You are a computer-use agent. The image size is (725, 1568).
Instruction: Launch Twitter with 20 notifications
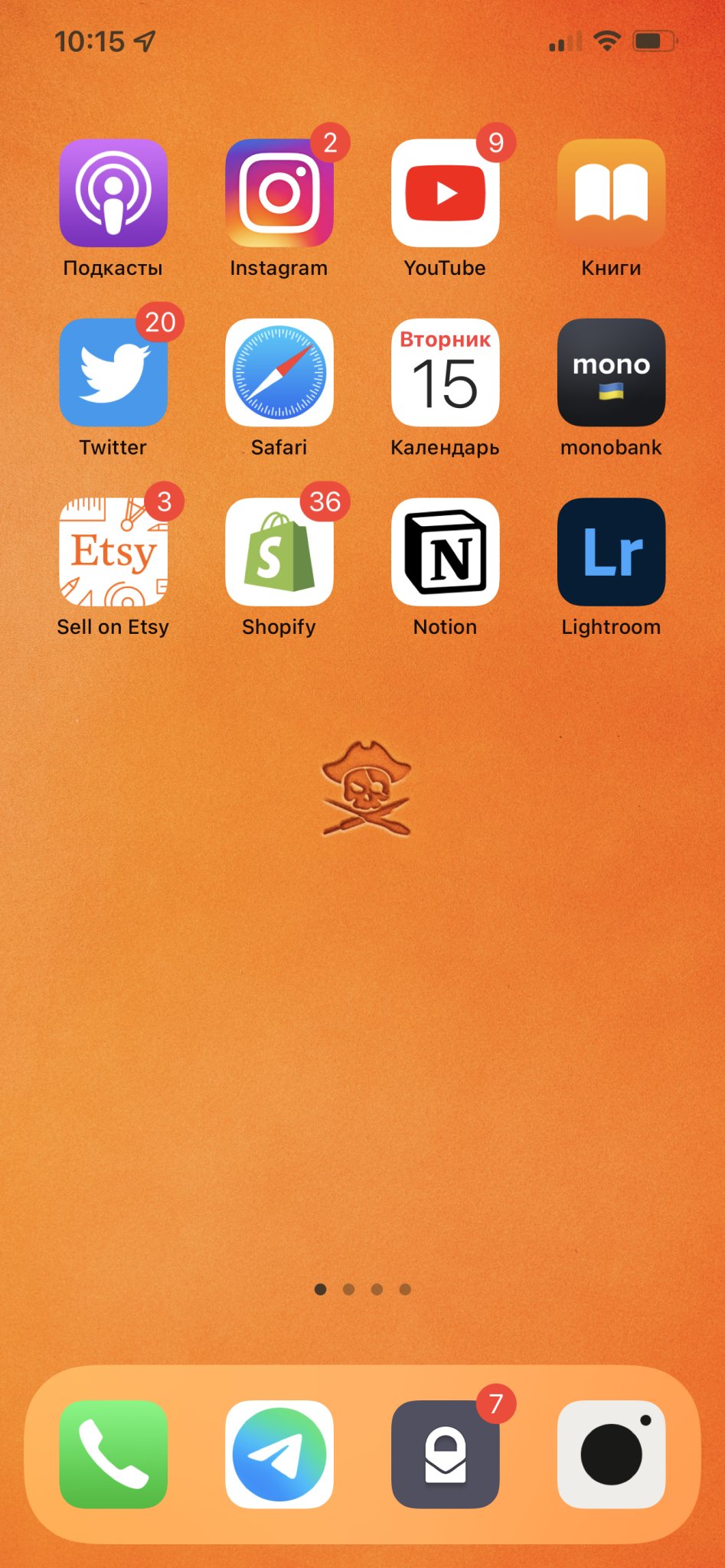coord(113,373)
